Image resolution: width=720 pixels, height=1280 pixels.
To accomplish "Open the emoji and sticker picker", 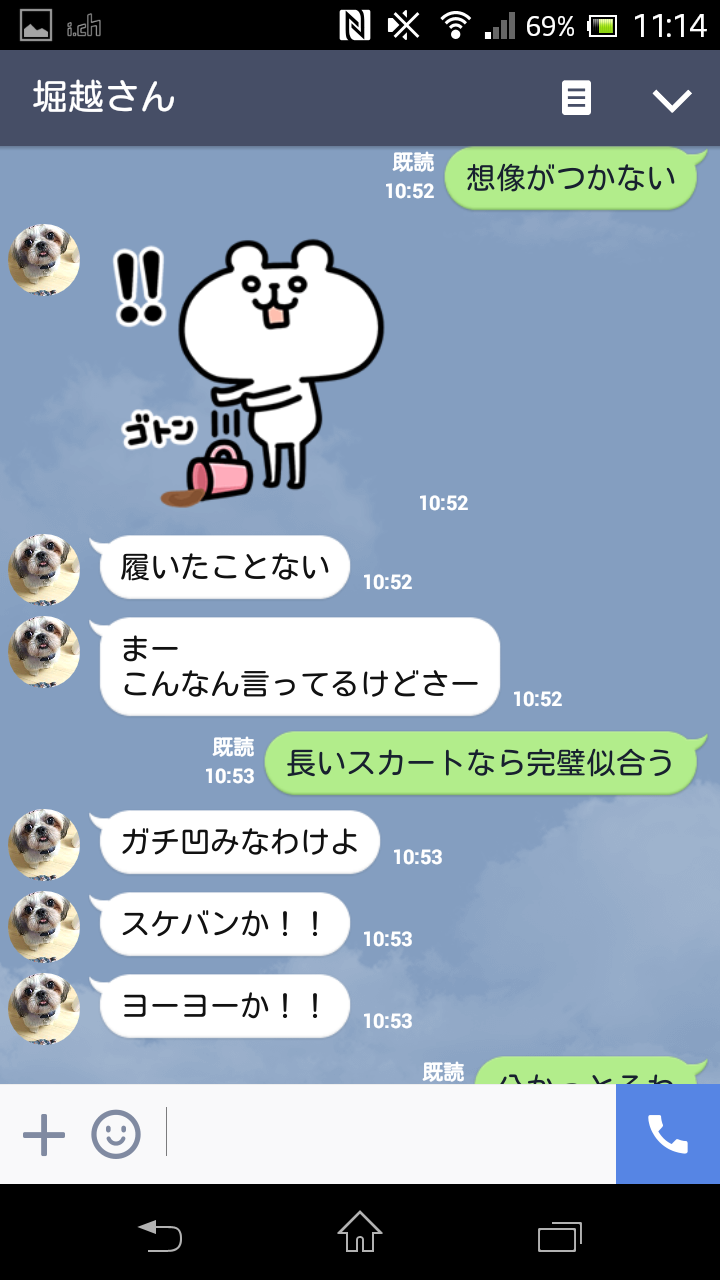I will coord(116,1135).
